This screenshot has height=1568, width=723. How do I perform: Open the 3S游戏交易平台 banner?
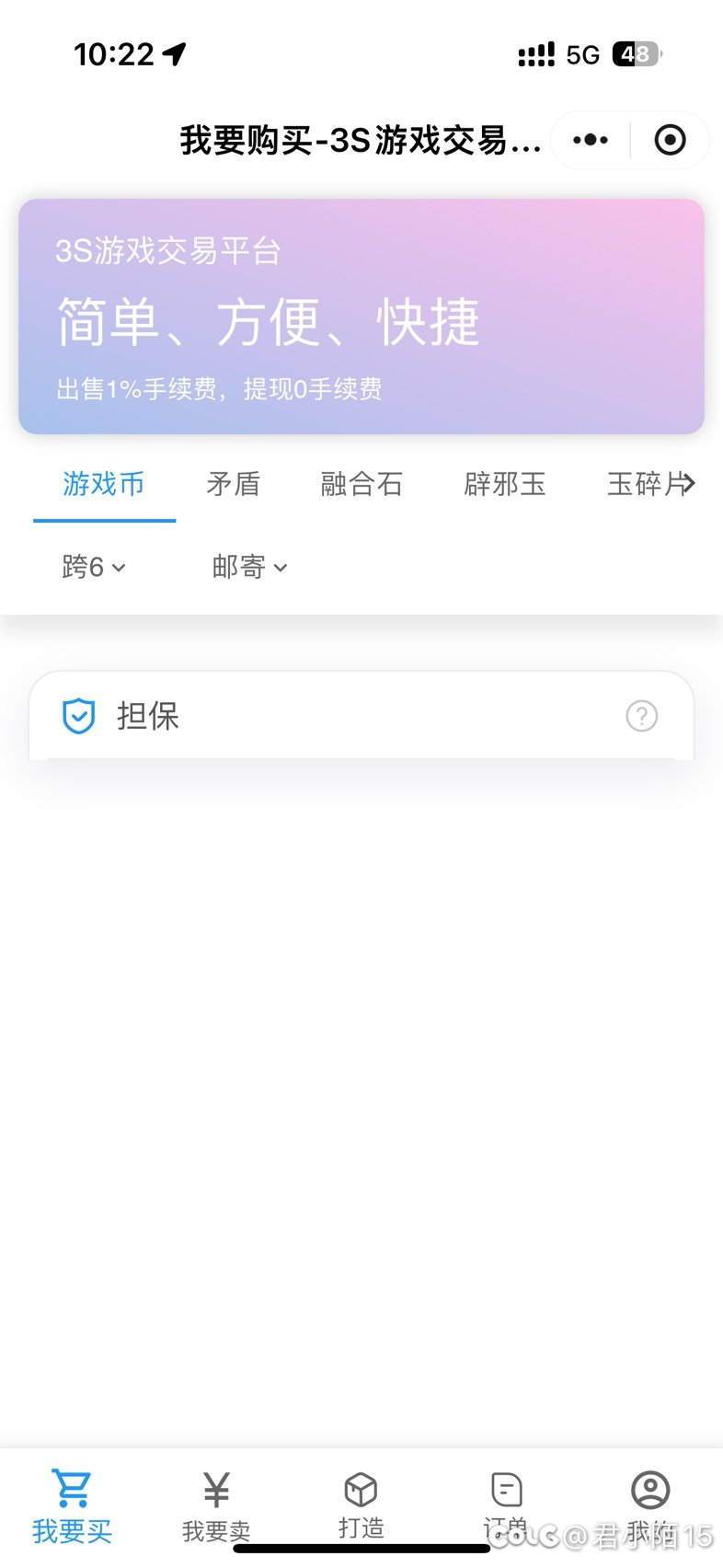361,316
